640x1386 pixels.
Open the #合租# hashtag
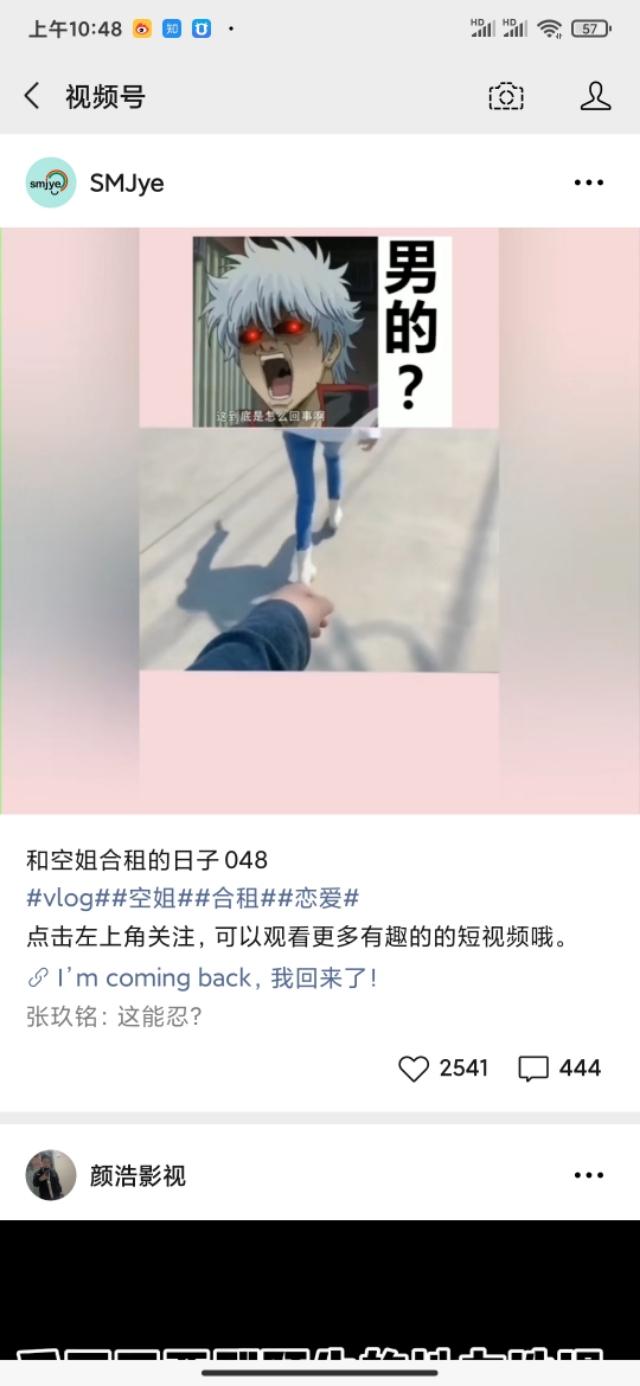[x=223, y=898]
